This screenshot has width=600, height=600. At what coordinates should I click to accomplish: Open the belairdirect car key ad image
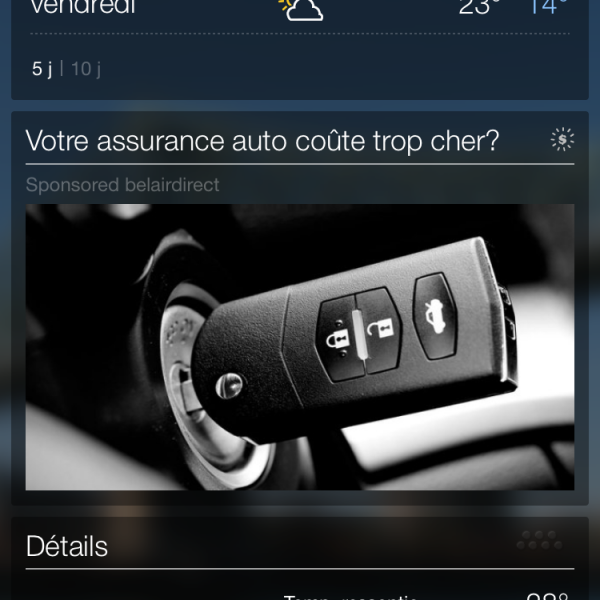point(300,347)
